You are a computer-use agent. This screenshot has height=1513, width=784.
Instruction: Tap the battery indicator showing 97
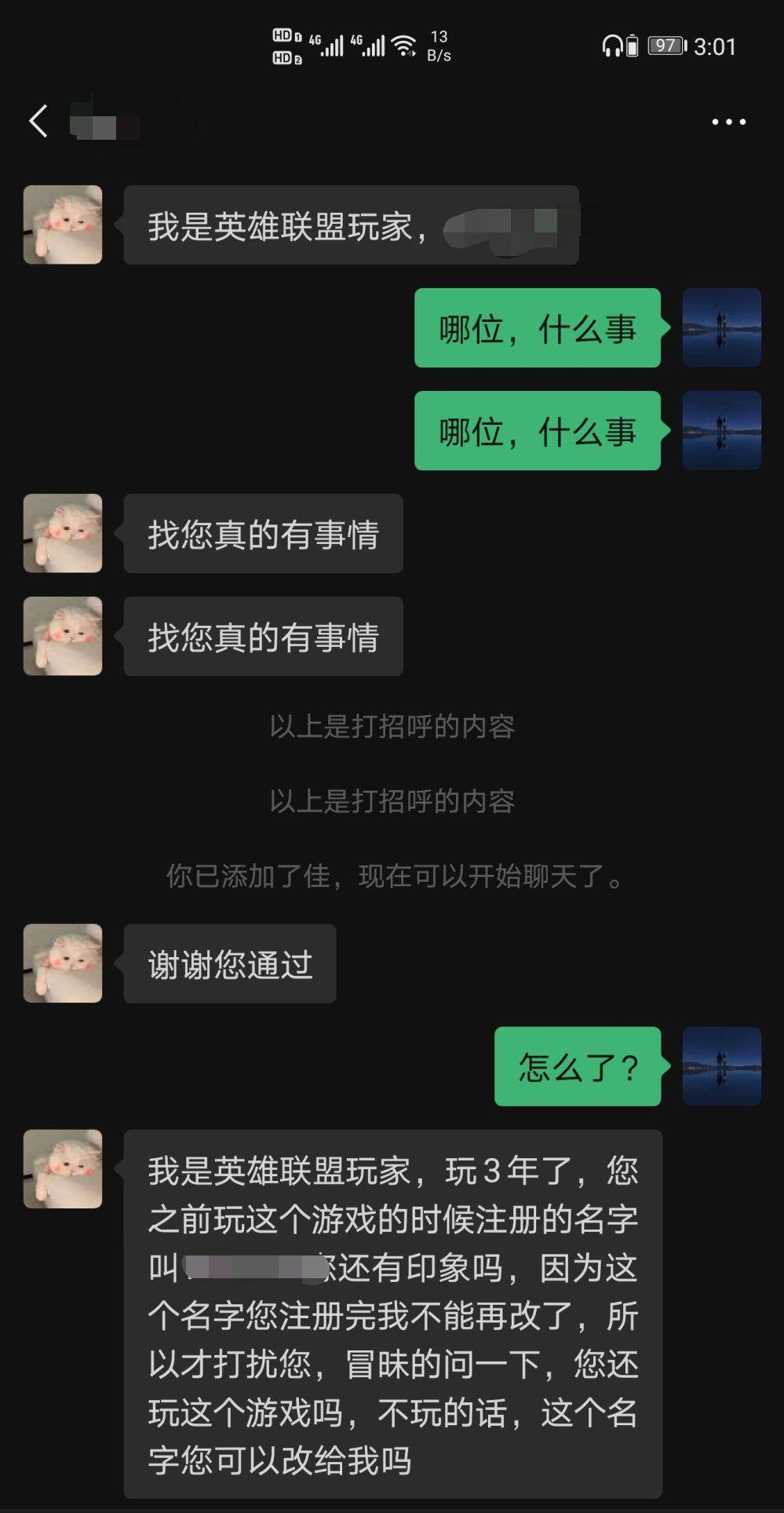pos(665,46)
